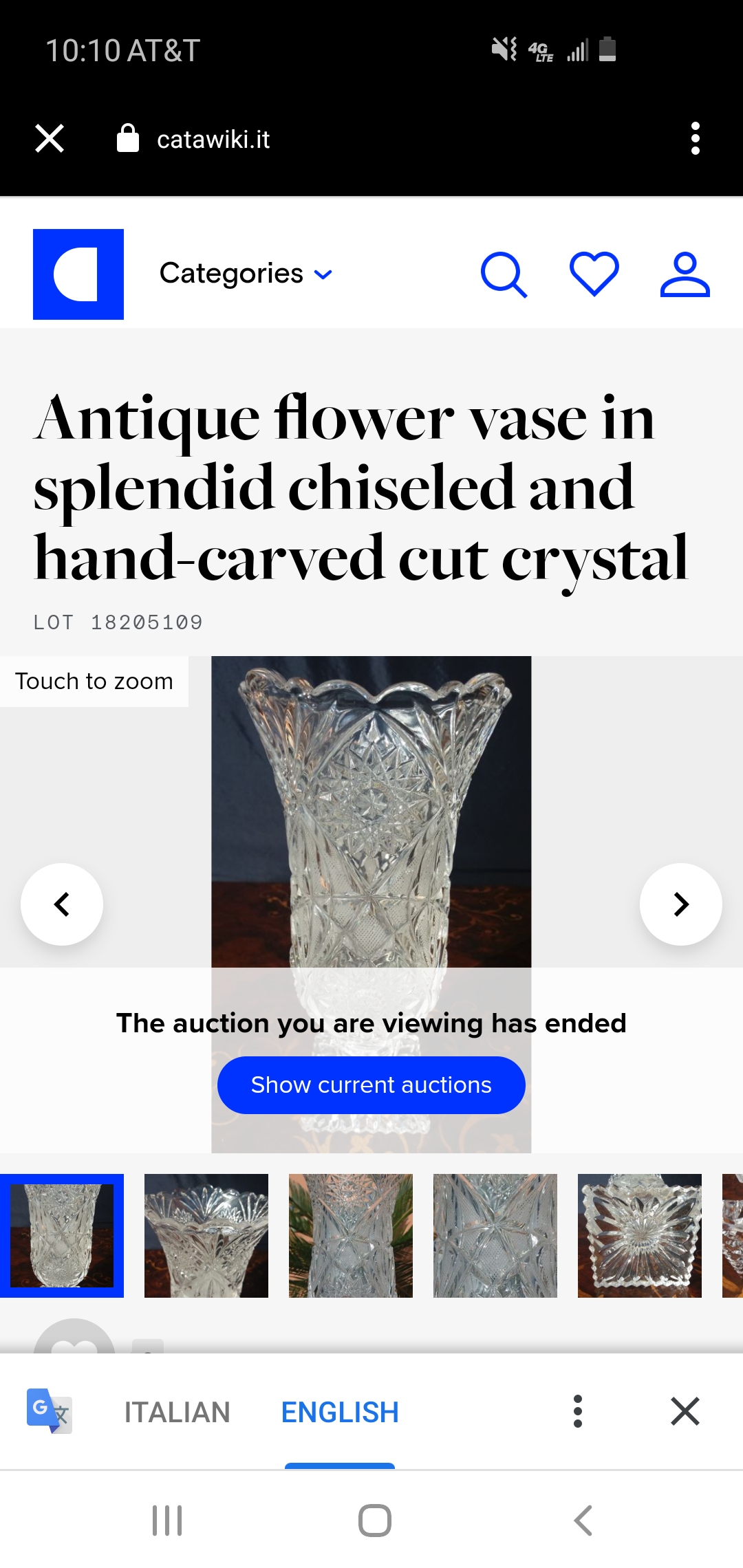743x1568 pixels.
Task: Tap Show current auctions
Action: point(371,1085)
